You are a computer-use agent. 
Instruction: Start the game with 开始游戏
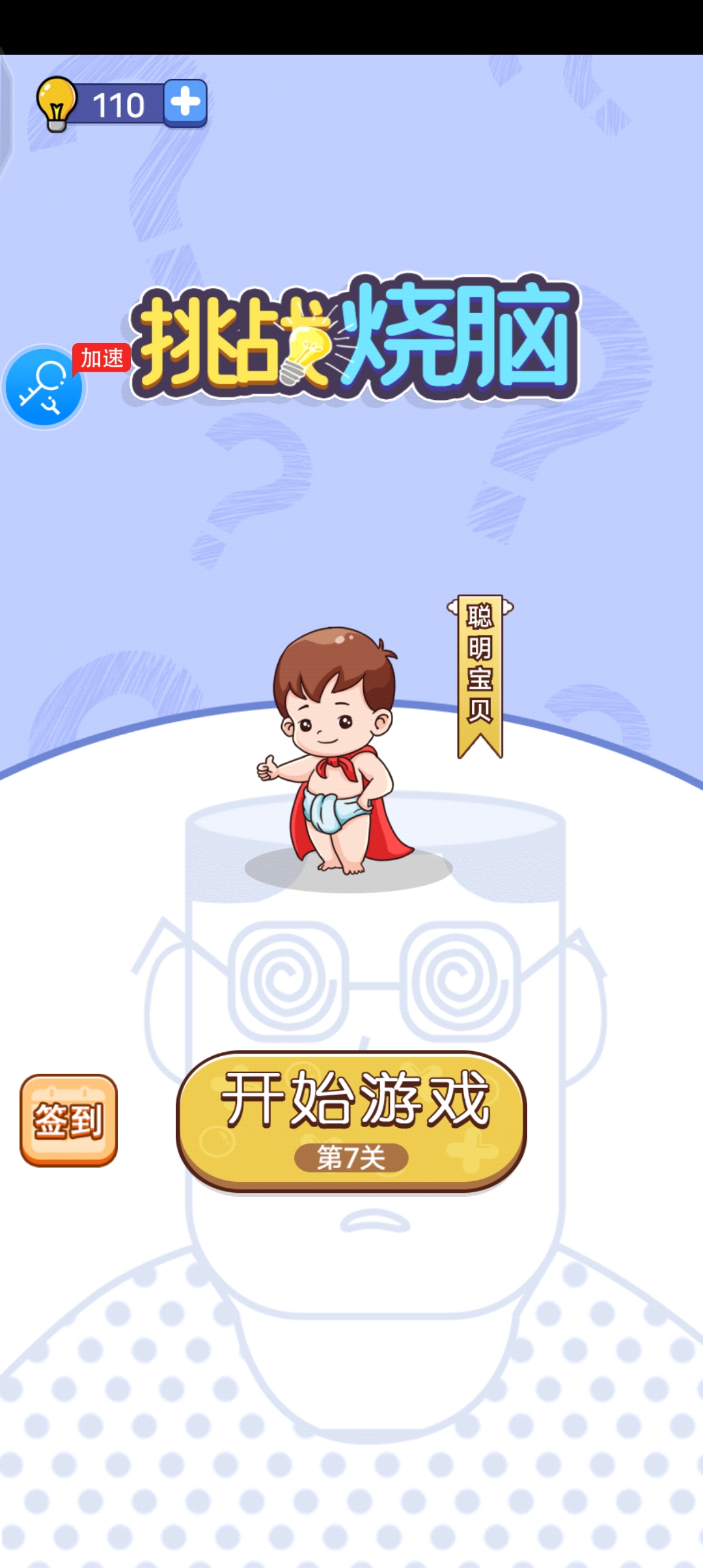tap(351, 1120)
